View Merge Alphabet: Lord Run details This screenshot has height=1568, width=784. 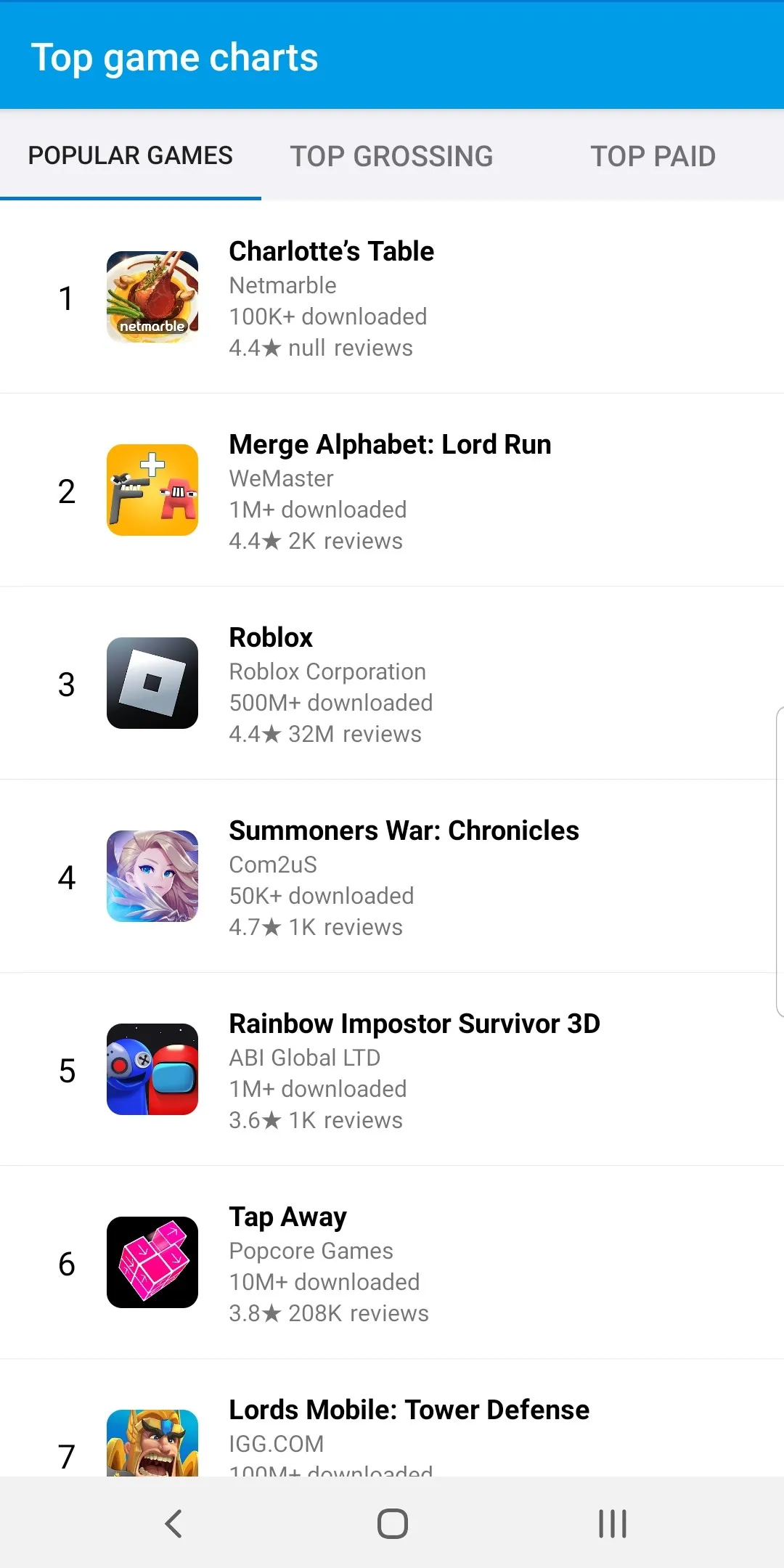point(392,490)
